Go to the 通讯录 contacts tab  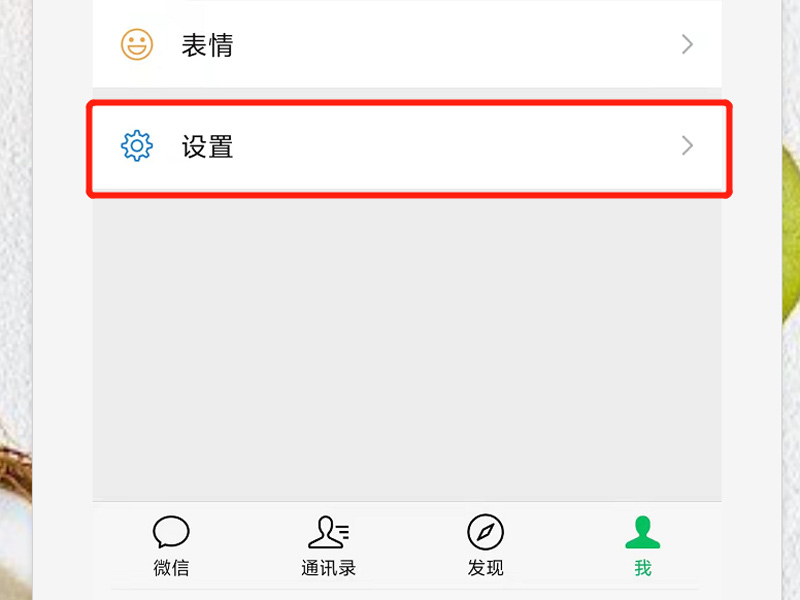[x=328, y=545]
